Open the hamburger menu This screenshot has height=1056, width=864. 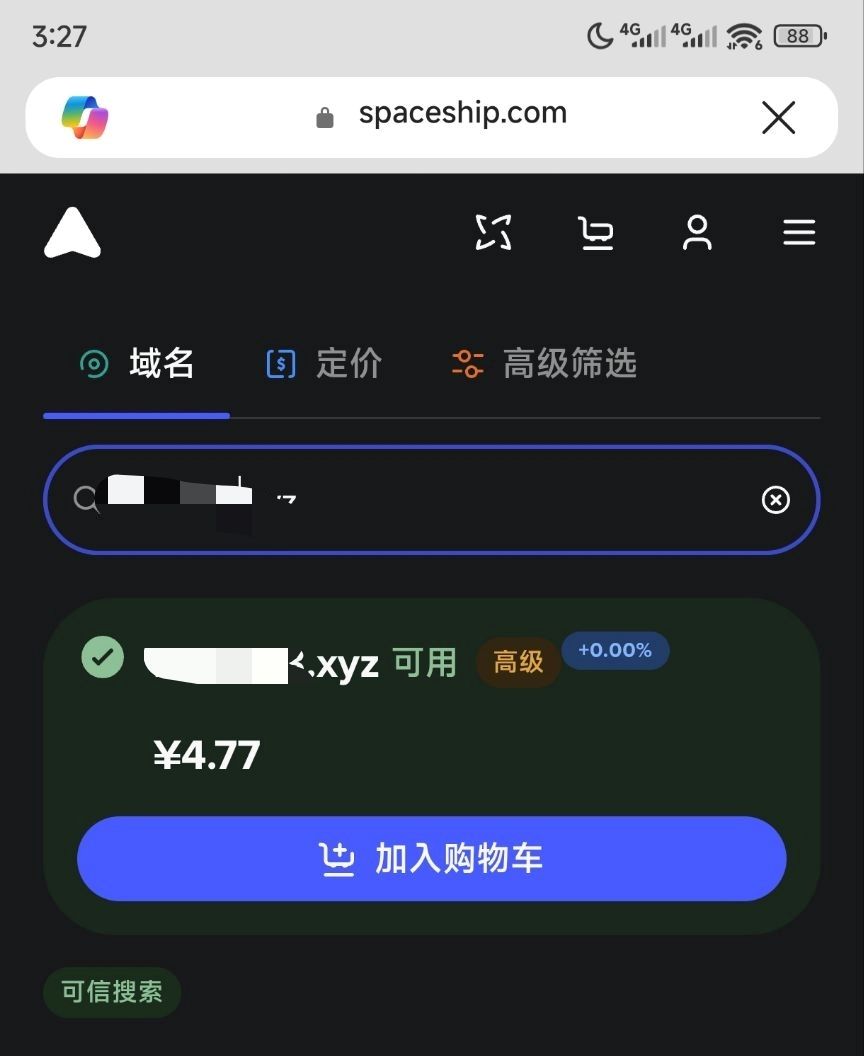[799, 234]
